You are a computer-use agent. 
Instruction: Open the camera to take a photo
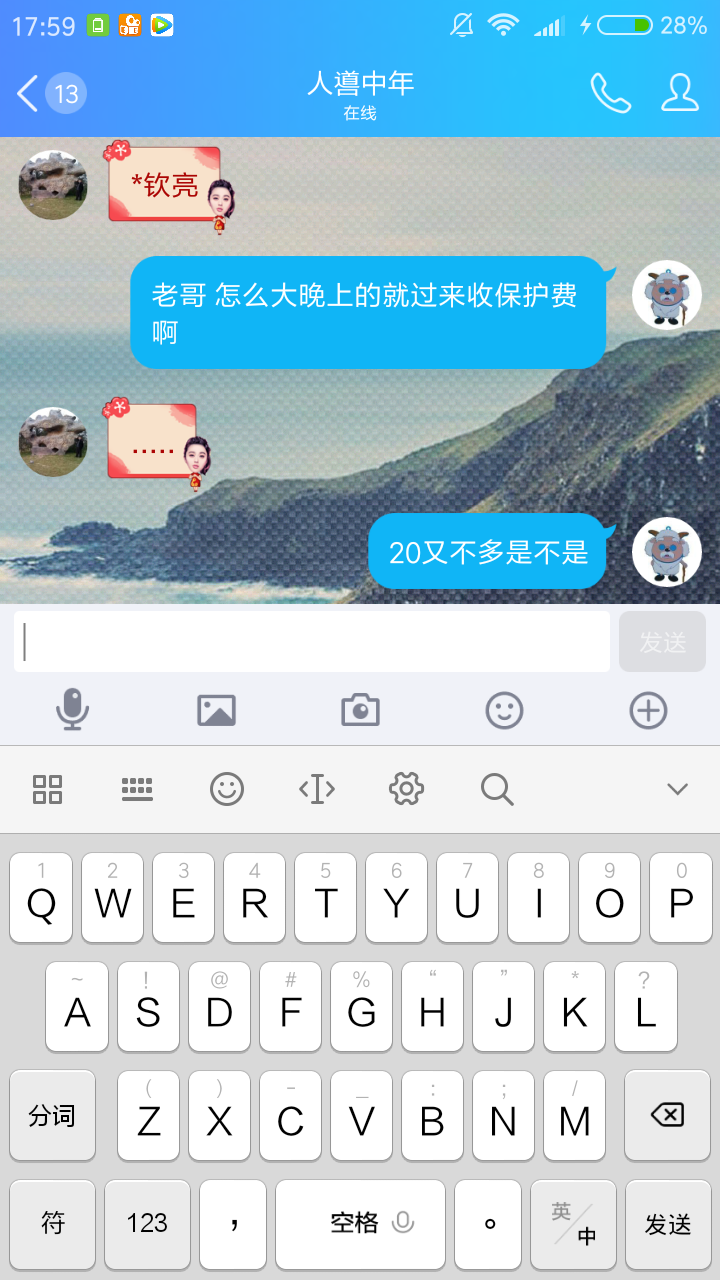(360, 710)
